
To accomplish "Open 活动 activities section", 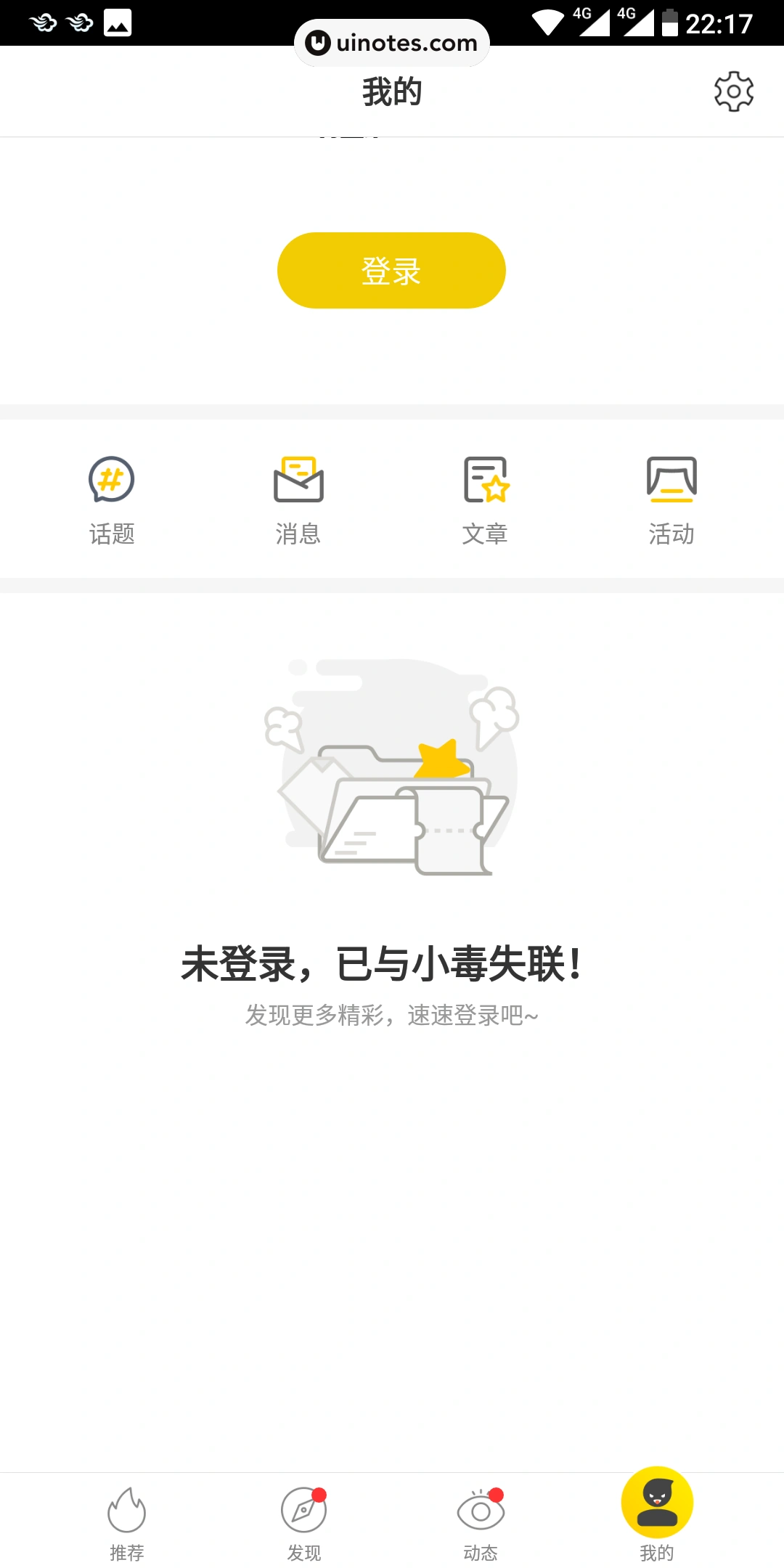I will (x=671, y=499).
